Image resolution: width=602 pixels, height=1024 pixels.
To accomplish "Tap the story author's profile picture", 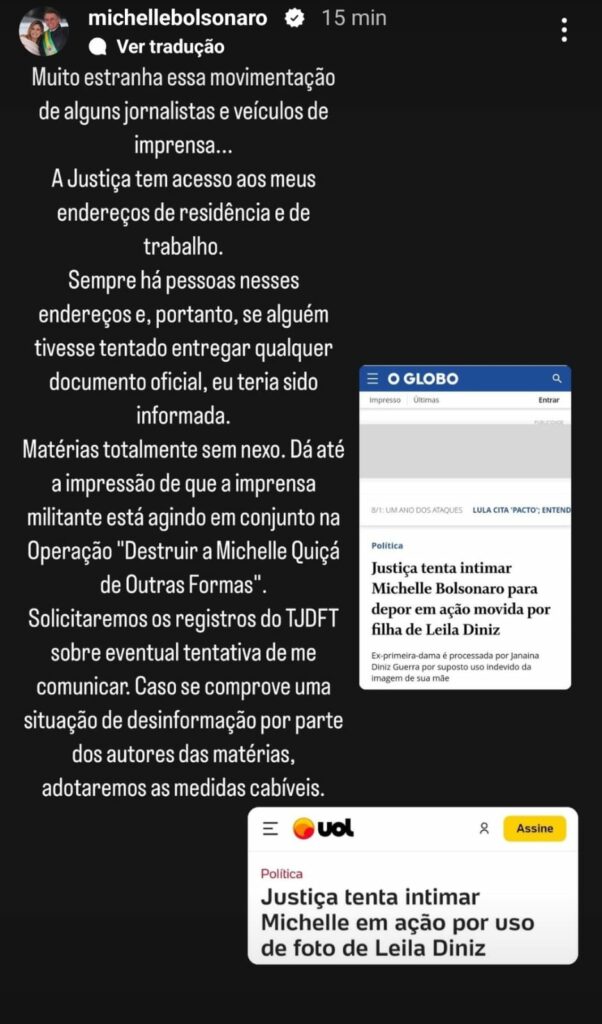I will [x=44, y=32].
